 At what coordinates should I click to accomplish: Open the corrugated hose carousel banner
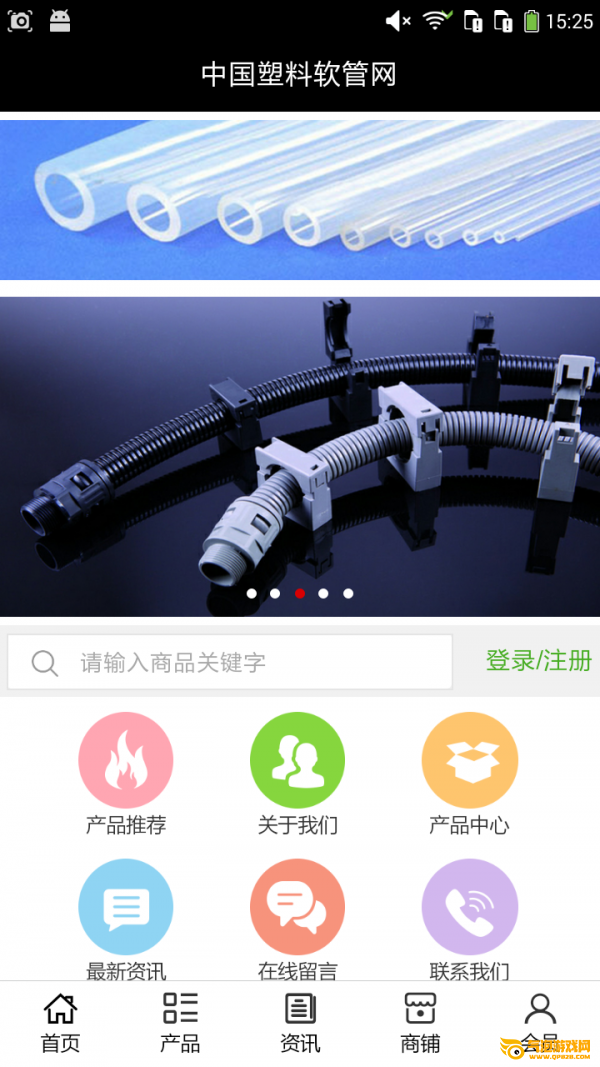pyautogui.click(x=300, y=457)
